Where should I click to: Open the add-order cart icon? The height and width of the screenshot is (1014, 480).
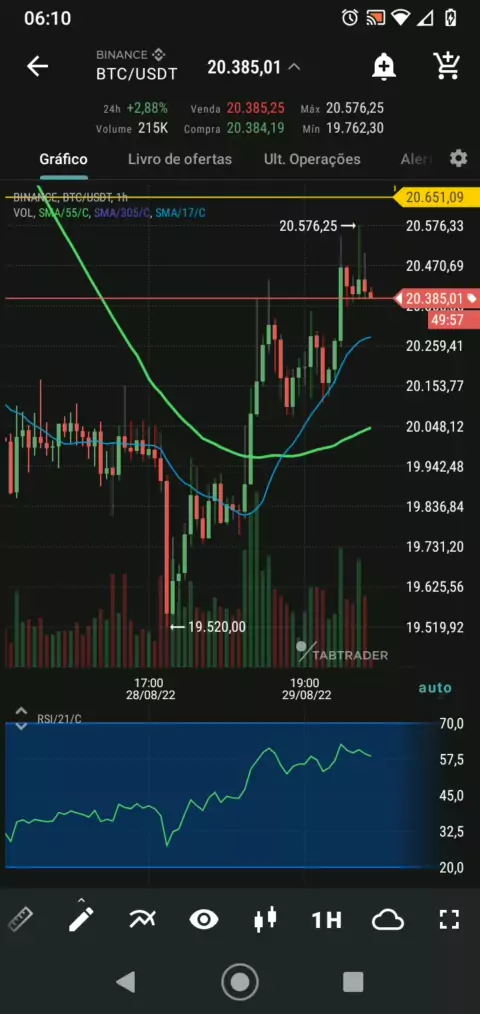(446, 65)
